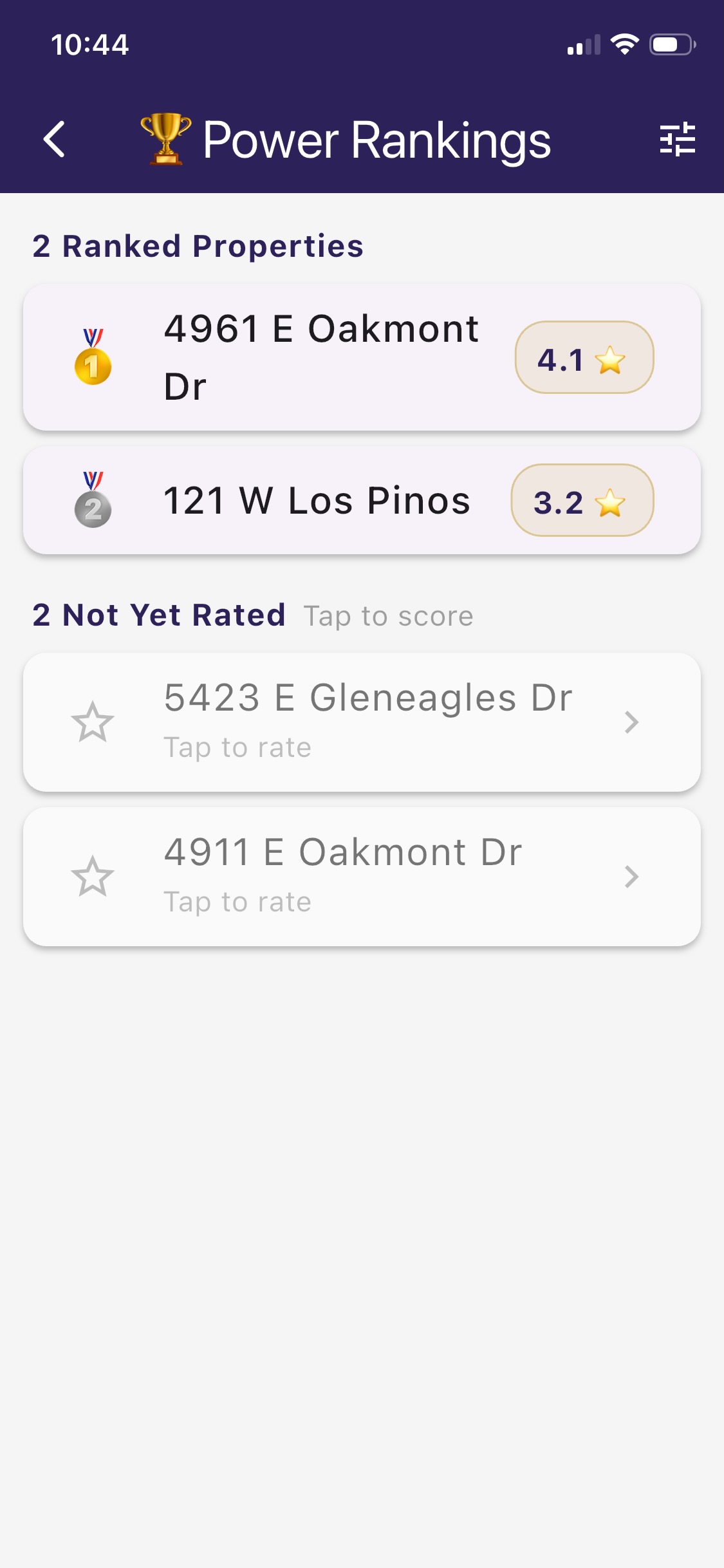Image resolution: width=724 pixels, height=1568 pixels.
Task: View the 121 W Los Pinos ranked property
Action: pos(317,501)
